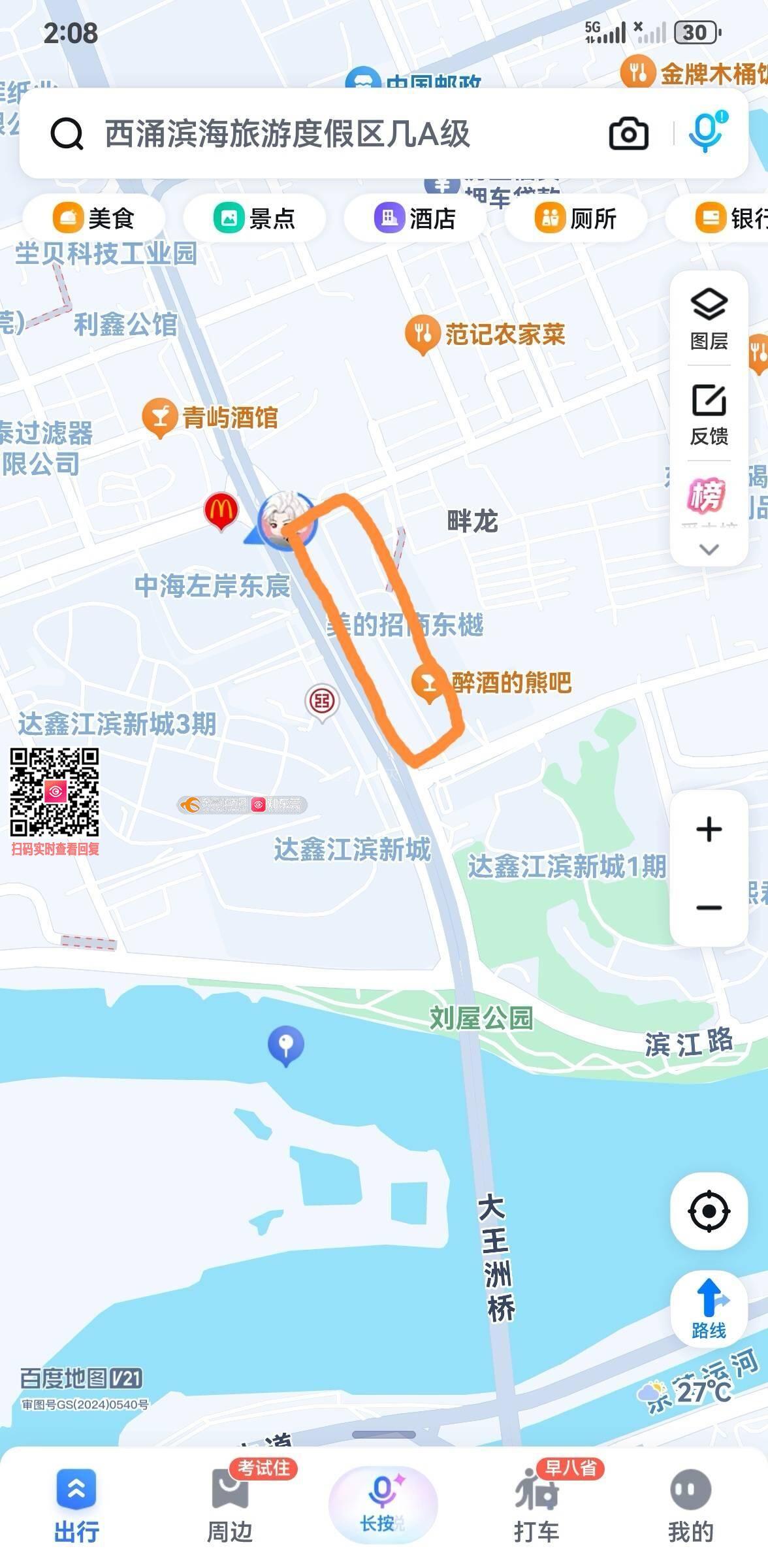Open 路线 route planning

pyautogui.click(x=709, y=1309)
